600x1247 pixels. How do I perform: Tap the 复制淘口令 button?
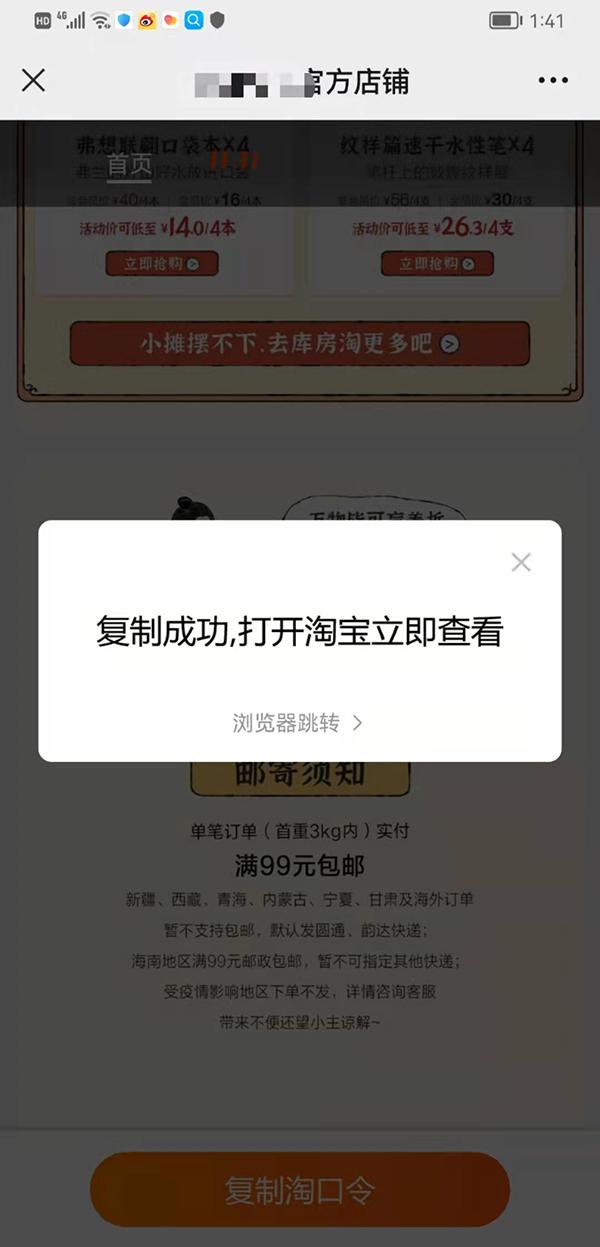[300, 1190]
